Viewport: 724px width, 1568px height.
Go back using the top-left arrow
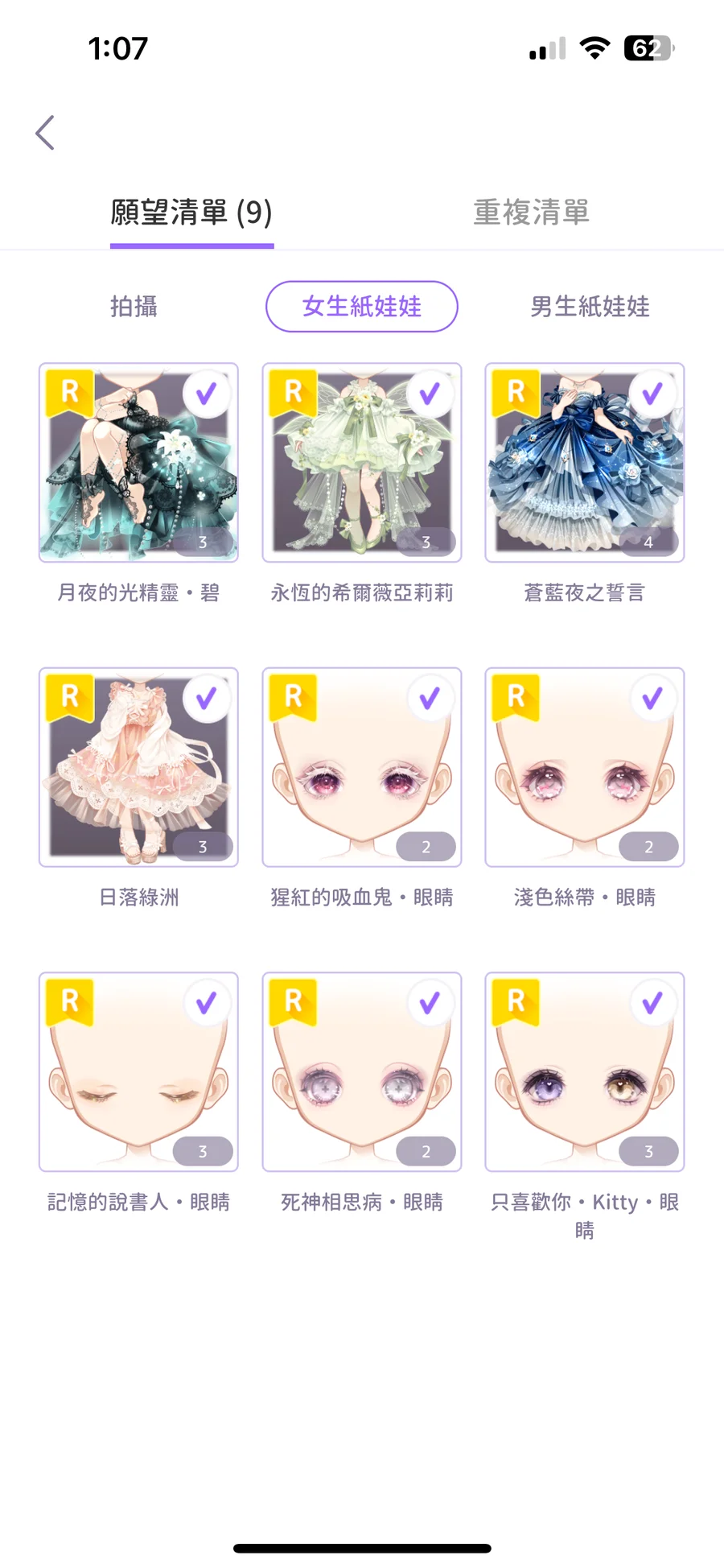[46, 133]
